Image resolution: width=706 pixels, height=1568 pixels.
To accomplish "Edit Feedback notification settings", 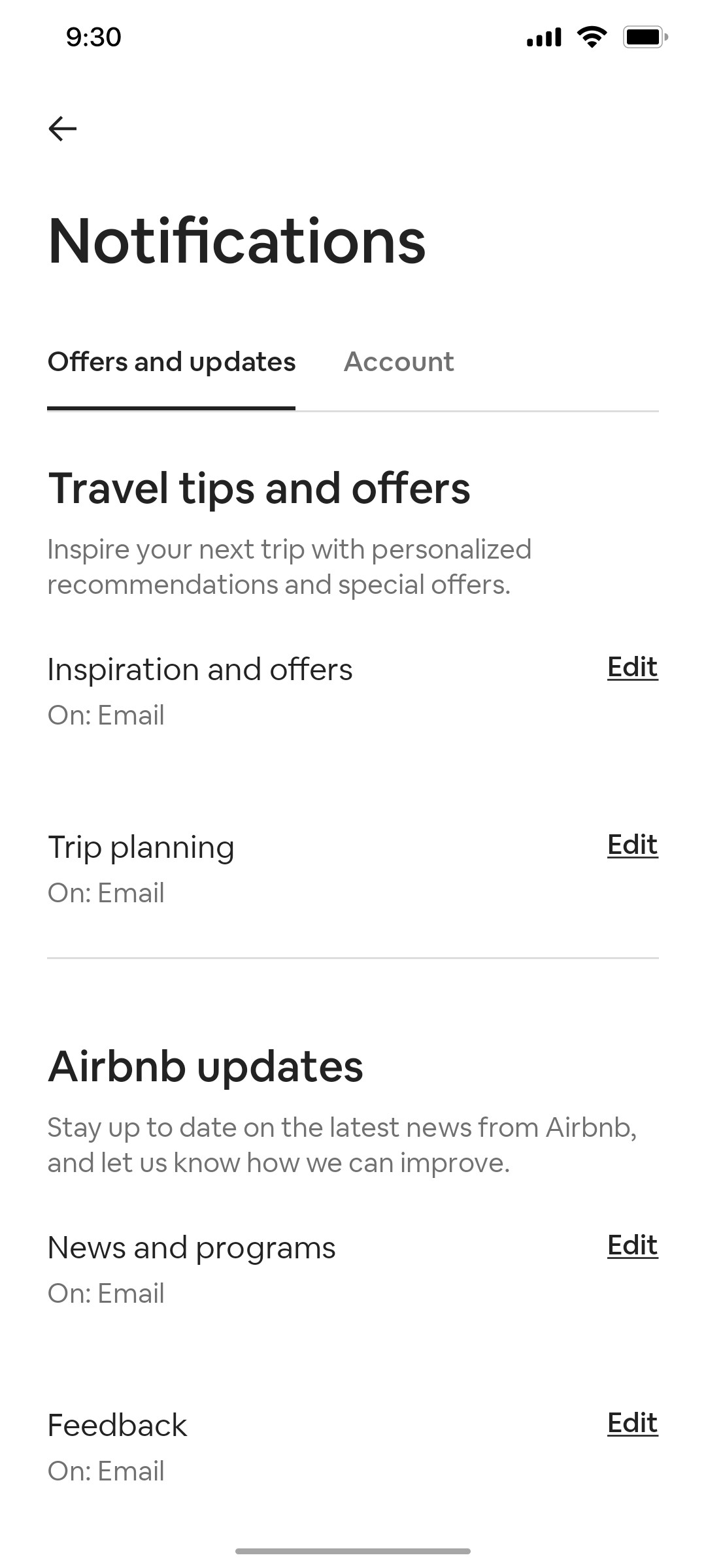I will [631, 1422].
